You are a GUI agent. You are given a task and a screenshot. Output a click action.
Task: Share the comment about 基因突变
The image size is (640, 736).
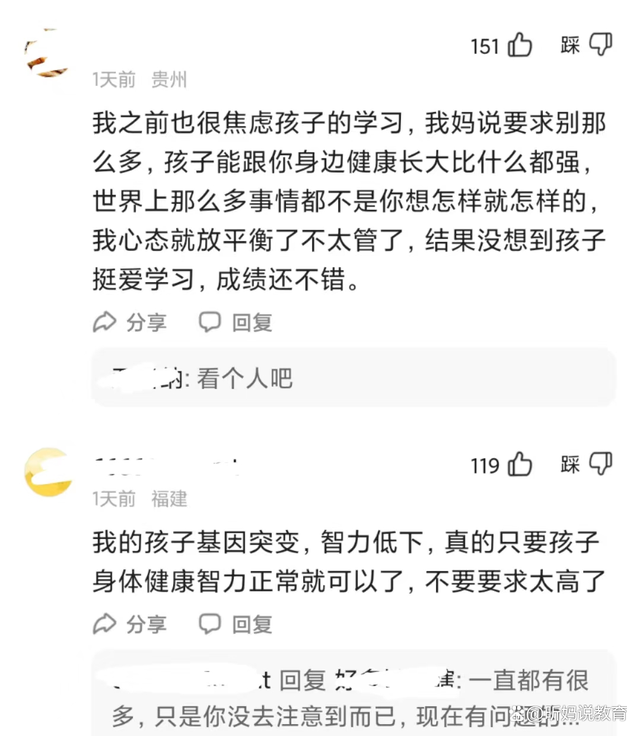(130, 624)
